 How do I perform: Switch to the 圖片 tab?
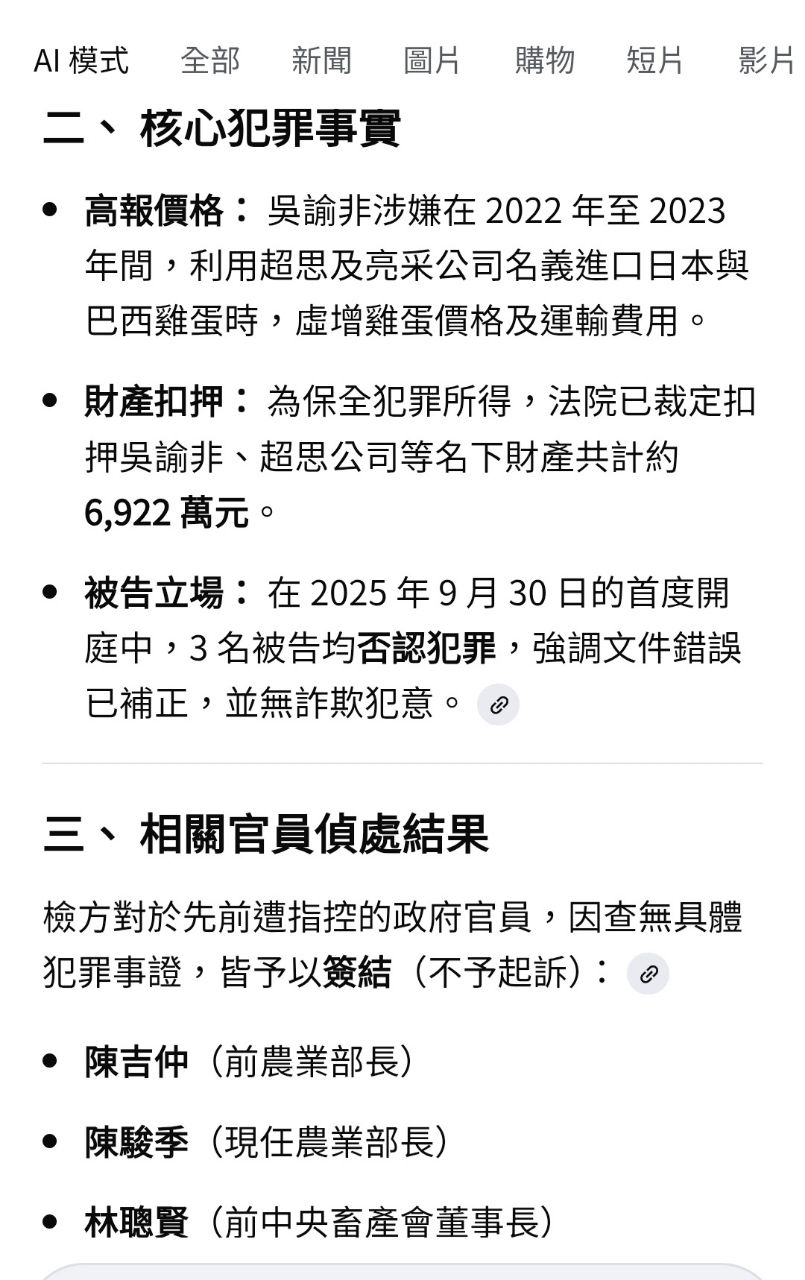pos(432,60)
